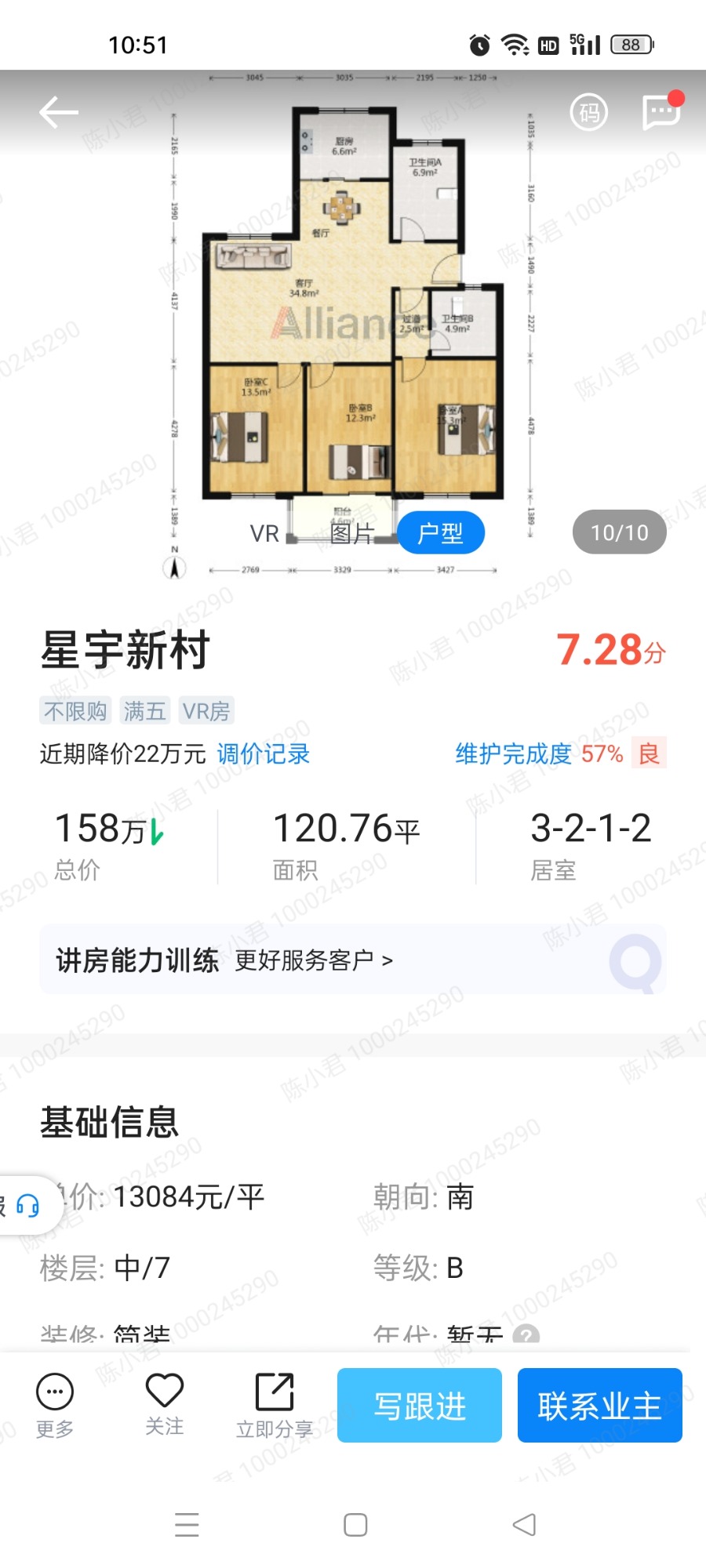Image resolution: width=706 pixels, height=1568 pixels.
Task: Tap the 写跟进 button
Action: 420,1406
